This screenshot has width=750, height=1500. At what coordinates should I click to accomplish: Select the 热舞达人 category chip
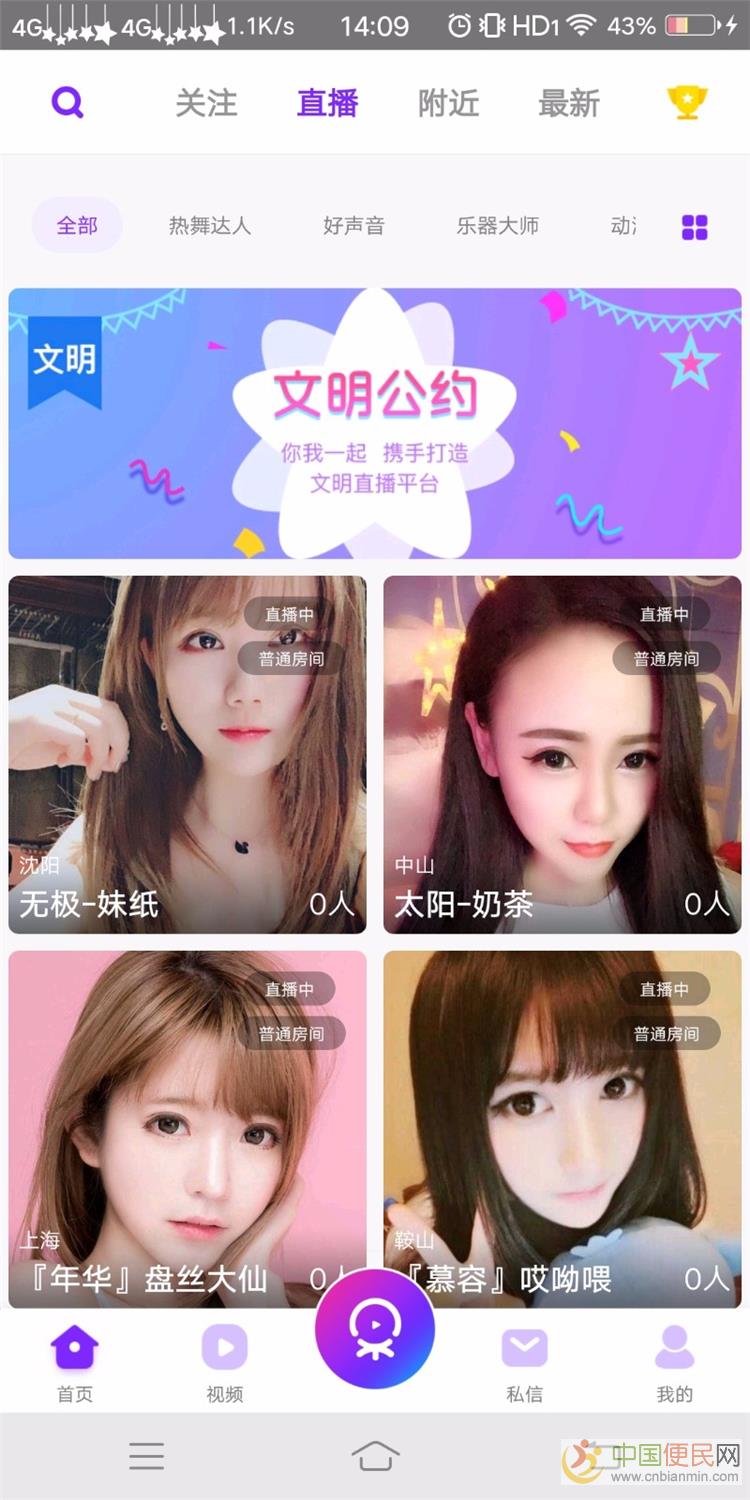[x=209, y=226]
